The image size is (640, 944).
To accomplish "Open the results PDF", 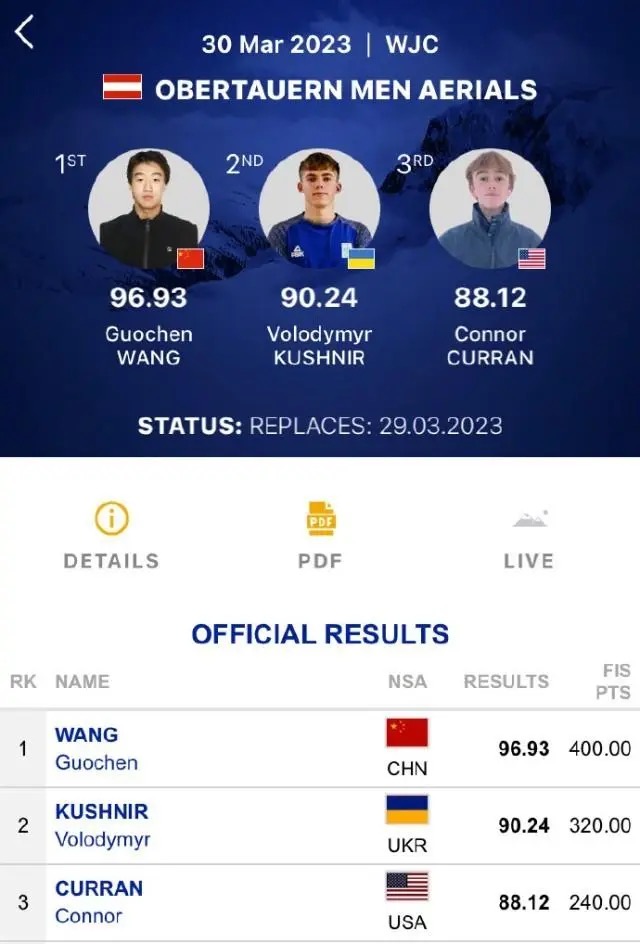I will tap(320, 537).
